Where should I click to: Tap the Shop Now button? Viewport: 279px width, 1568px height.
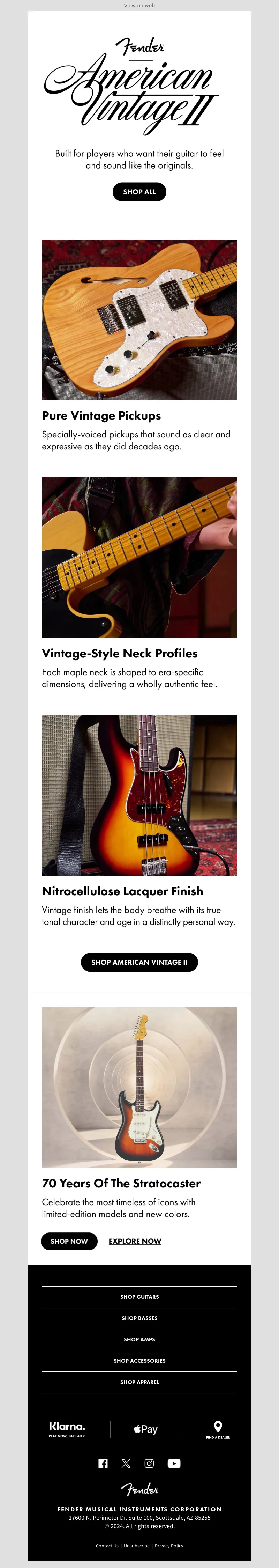(69, 1241)
